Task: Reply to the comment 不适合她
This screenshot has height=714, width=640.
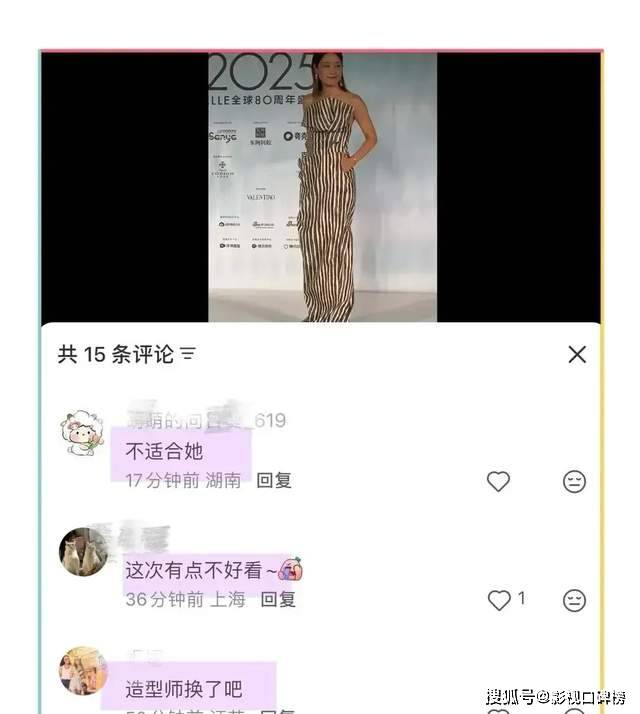Action: (274, 480)
